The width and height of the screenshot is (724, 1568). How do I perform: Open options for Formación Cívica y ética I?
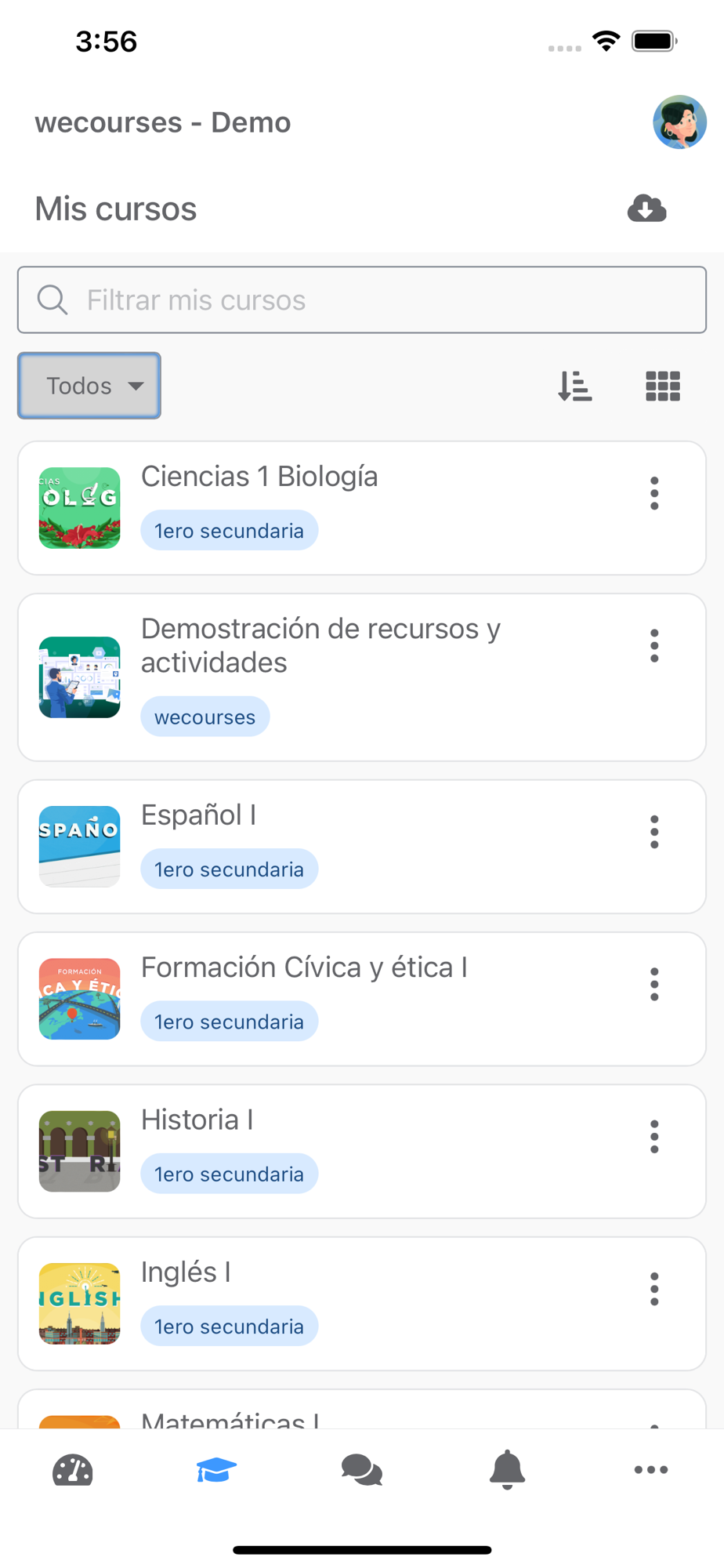[x=654, y=984]
